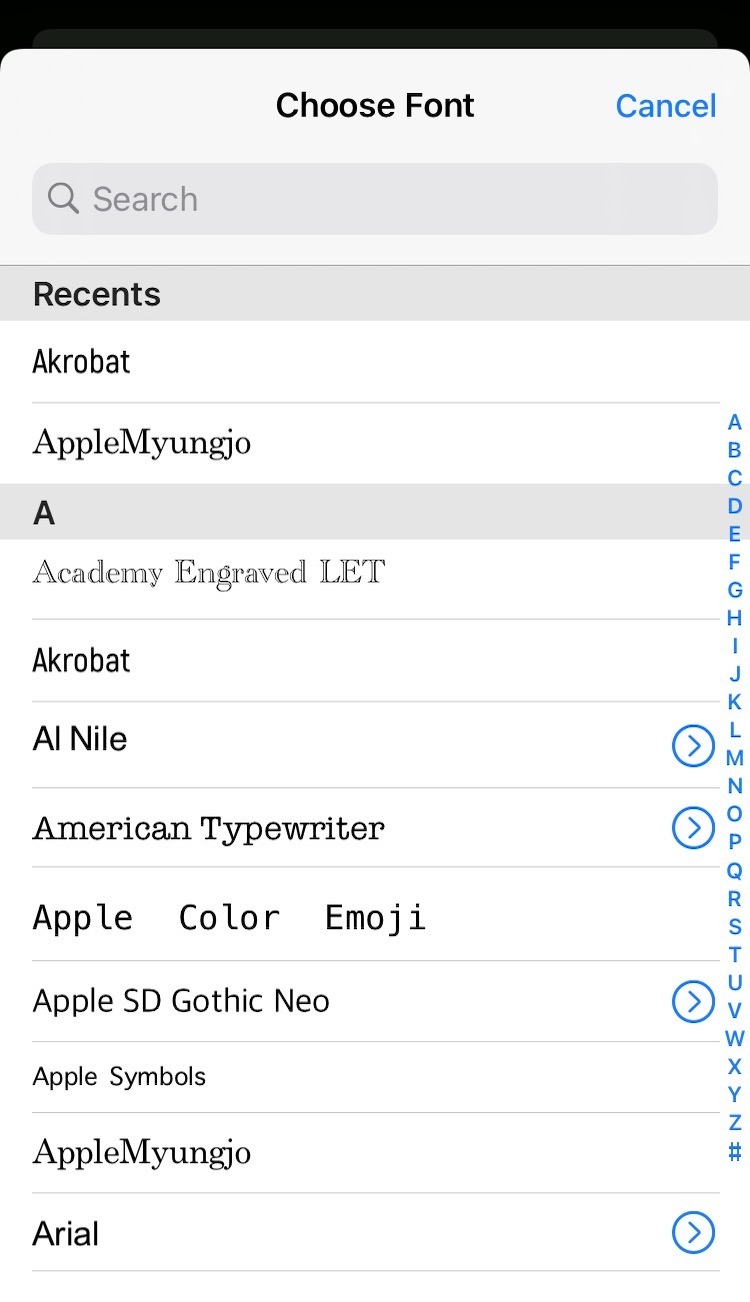Screen dimensions: 750x1302
Task: Jump to # section in index
Action: point(735,1152)
